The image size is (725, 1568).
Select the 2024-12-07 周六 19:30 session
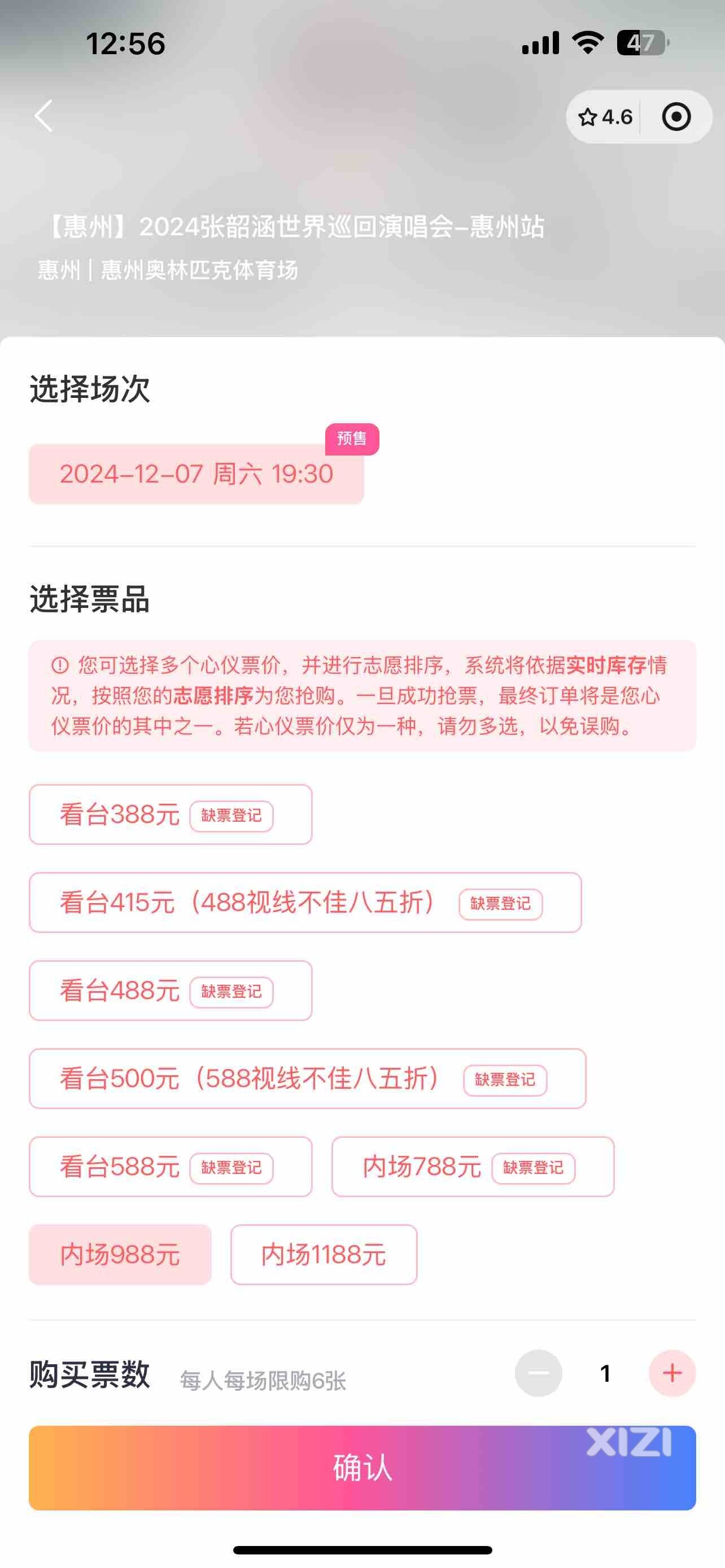tap(196, 474)
